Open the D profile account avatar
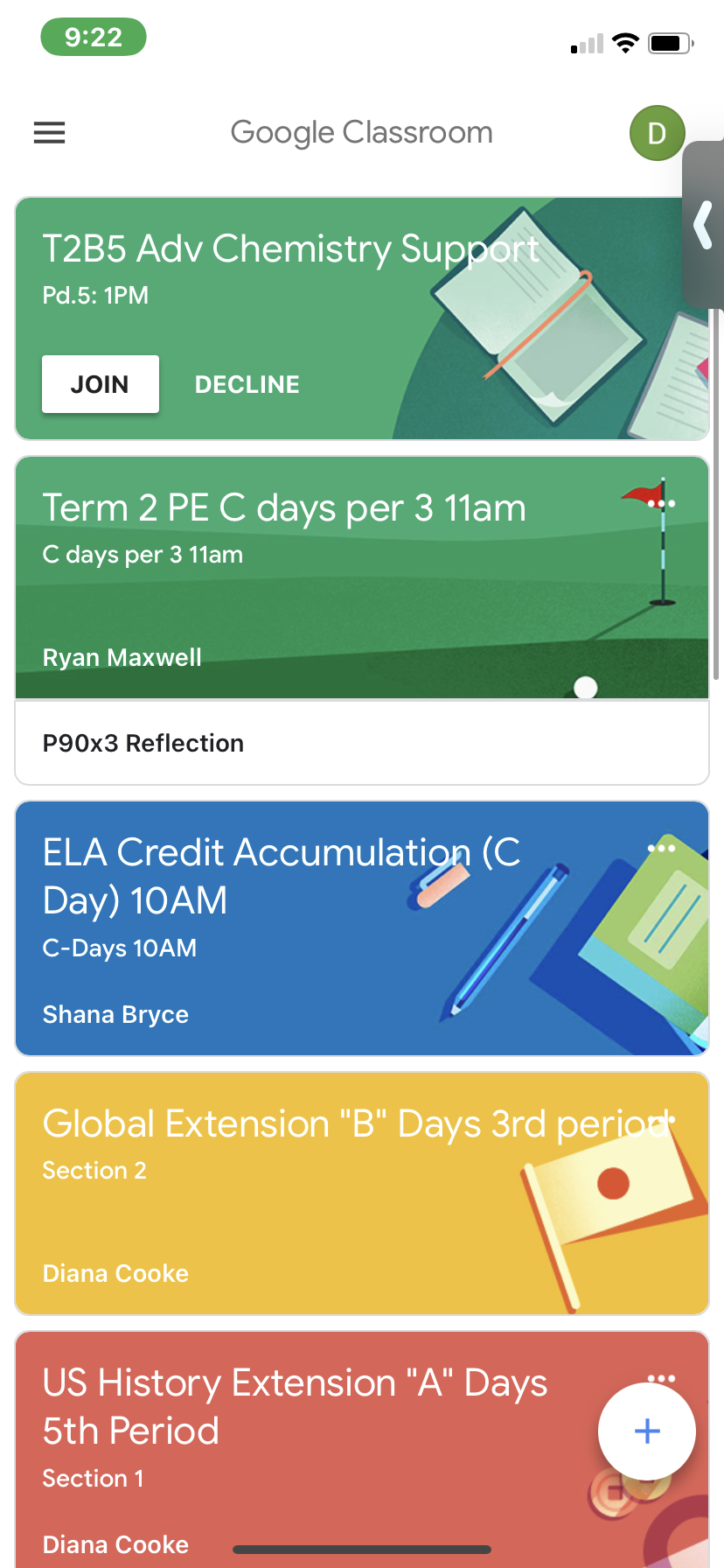724x1568 pixels. pos(656,133)
